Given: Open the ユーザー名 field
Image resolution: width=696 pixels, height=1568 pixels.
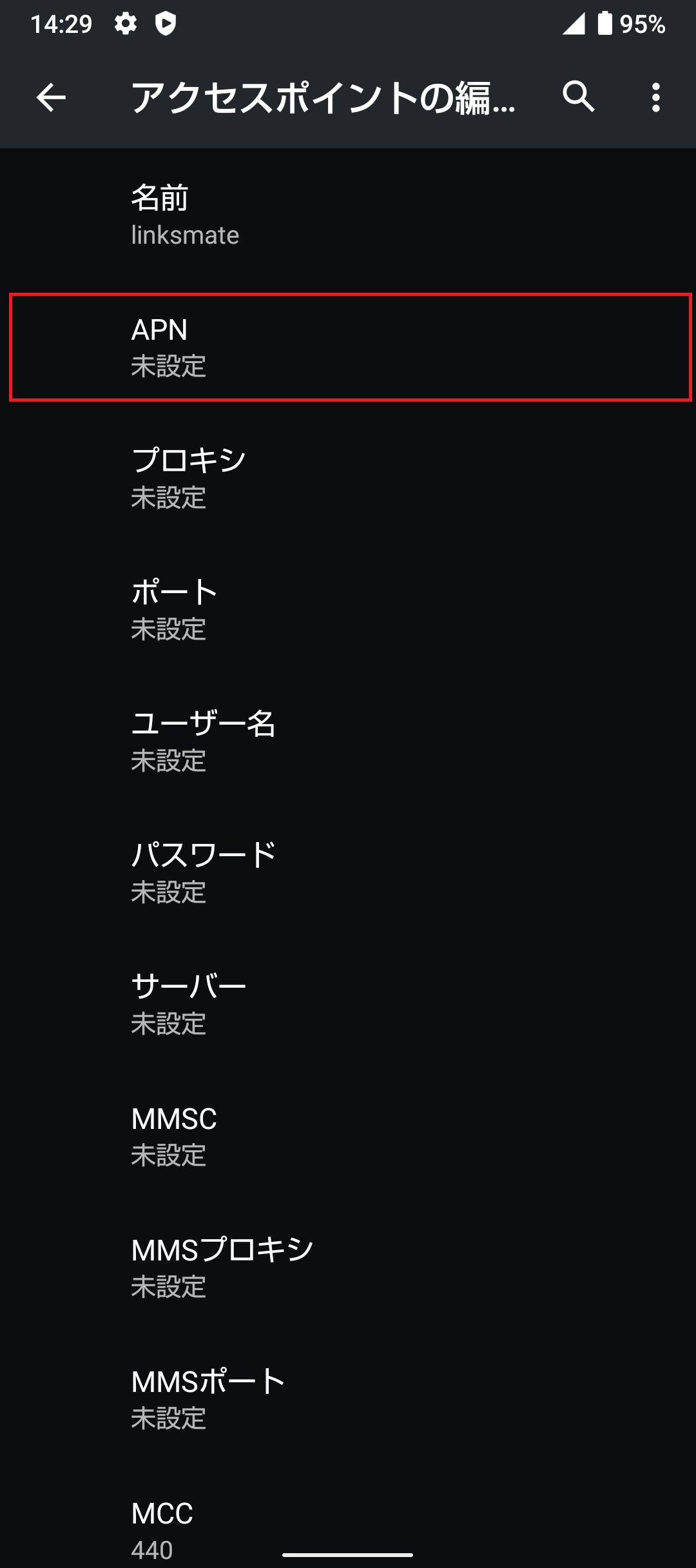Looking at the screenshot, I should click(348, 741).
